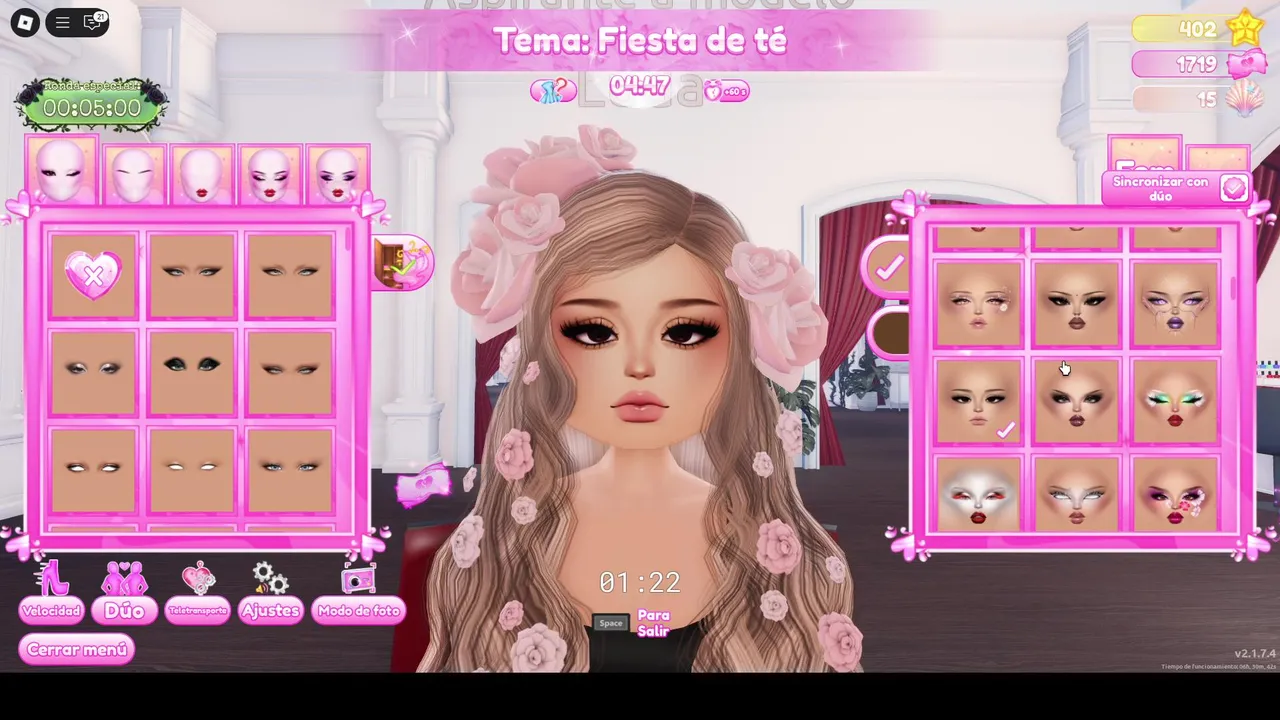The image size is (1280, 720).
Task: Tap the dress question mark icon
Action: point(553,92)
